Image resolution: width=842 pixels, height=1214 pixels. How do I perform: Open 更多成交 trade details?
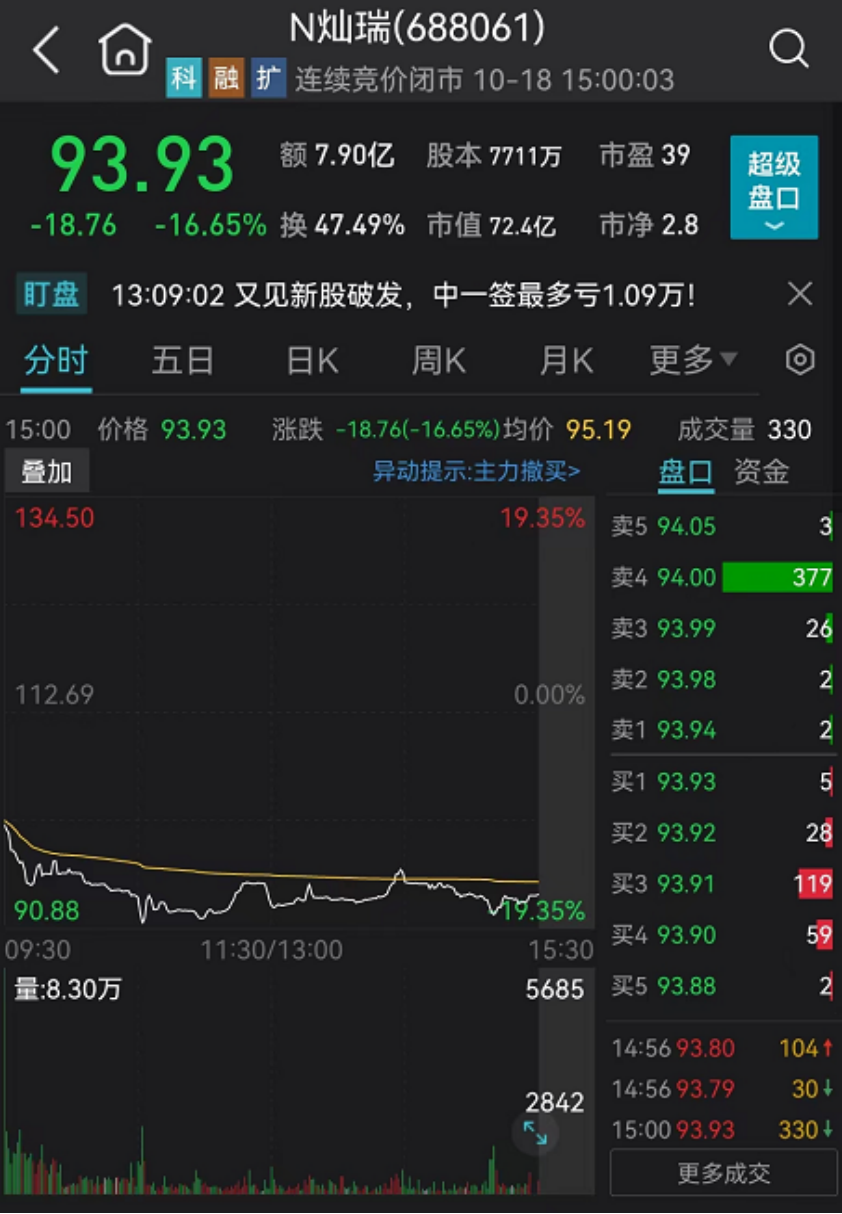pos(723,1172)
